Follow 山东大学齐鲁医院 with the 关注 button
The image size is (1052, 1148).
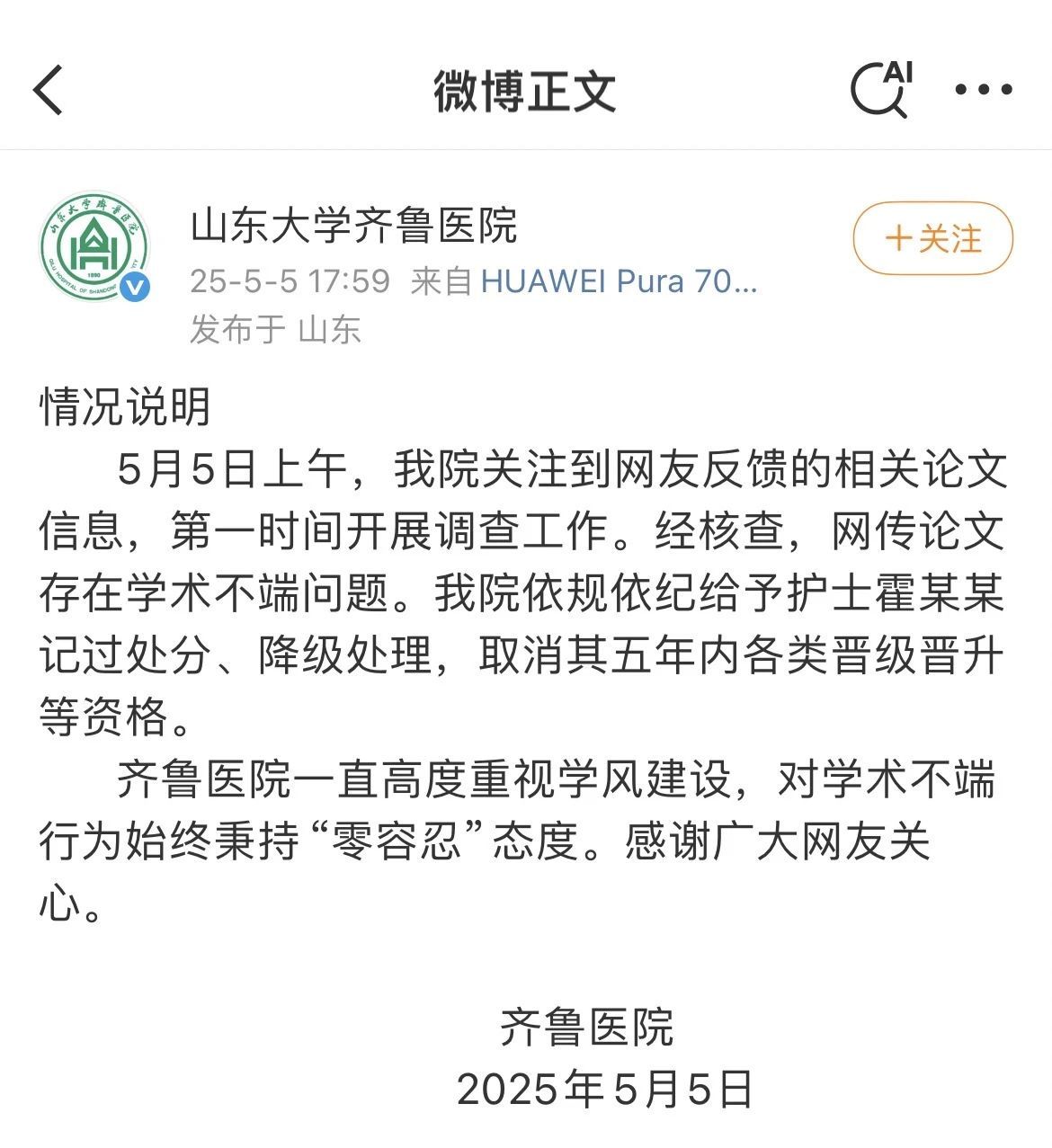coord(932,239)
